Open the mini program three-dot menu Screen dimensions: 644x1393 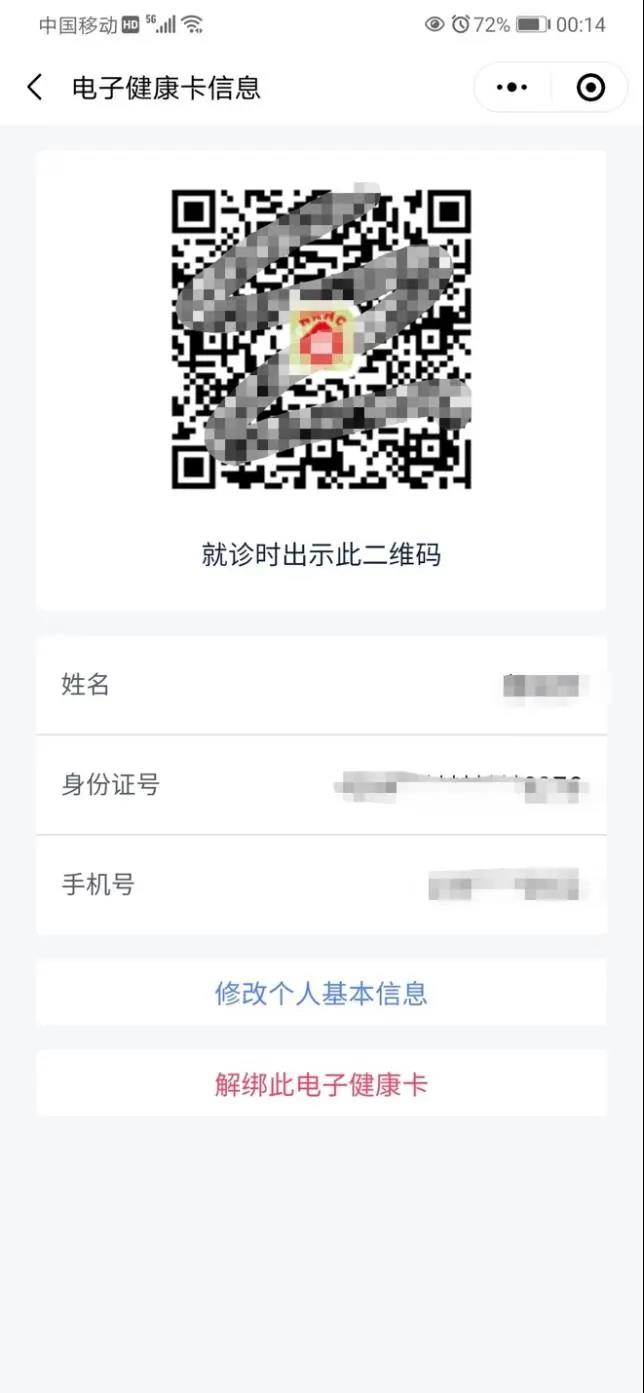[x=512, y=88]
